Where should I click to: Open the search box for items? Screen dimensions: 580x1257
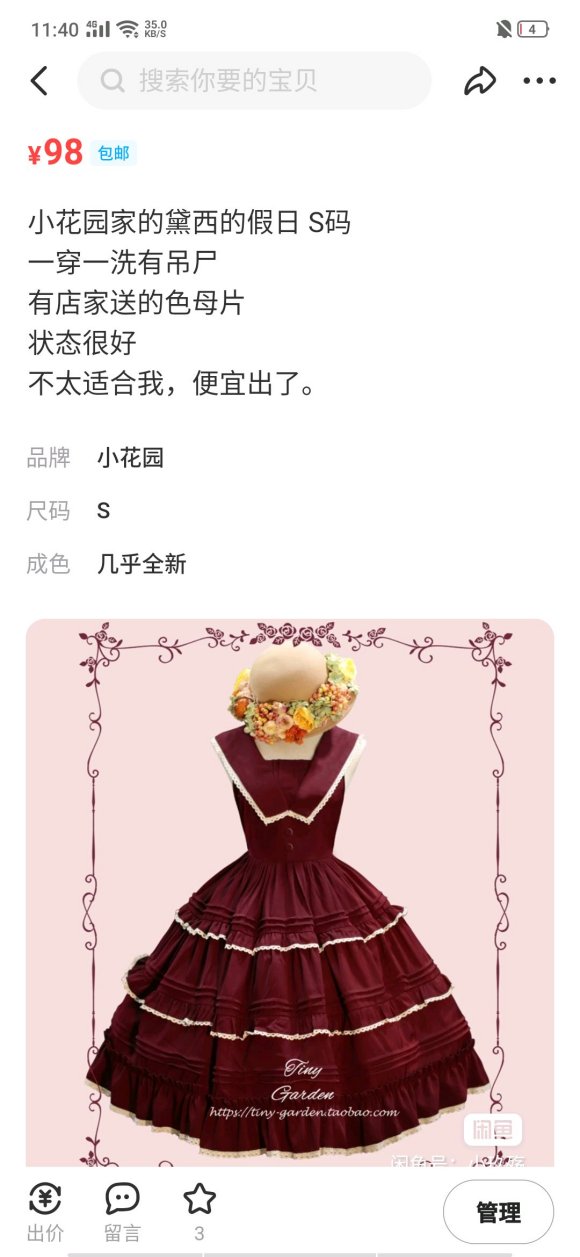pyautogui.click(x=254, y=81)
